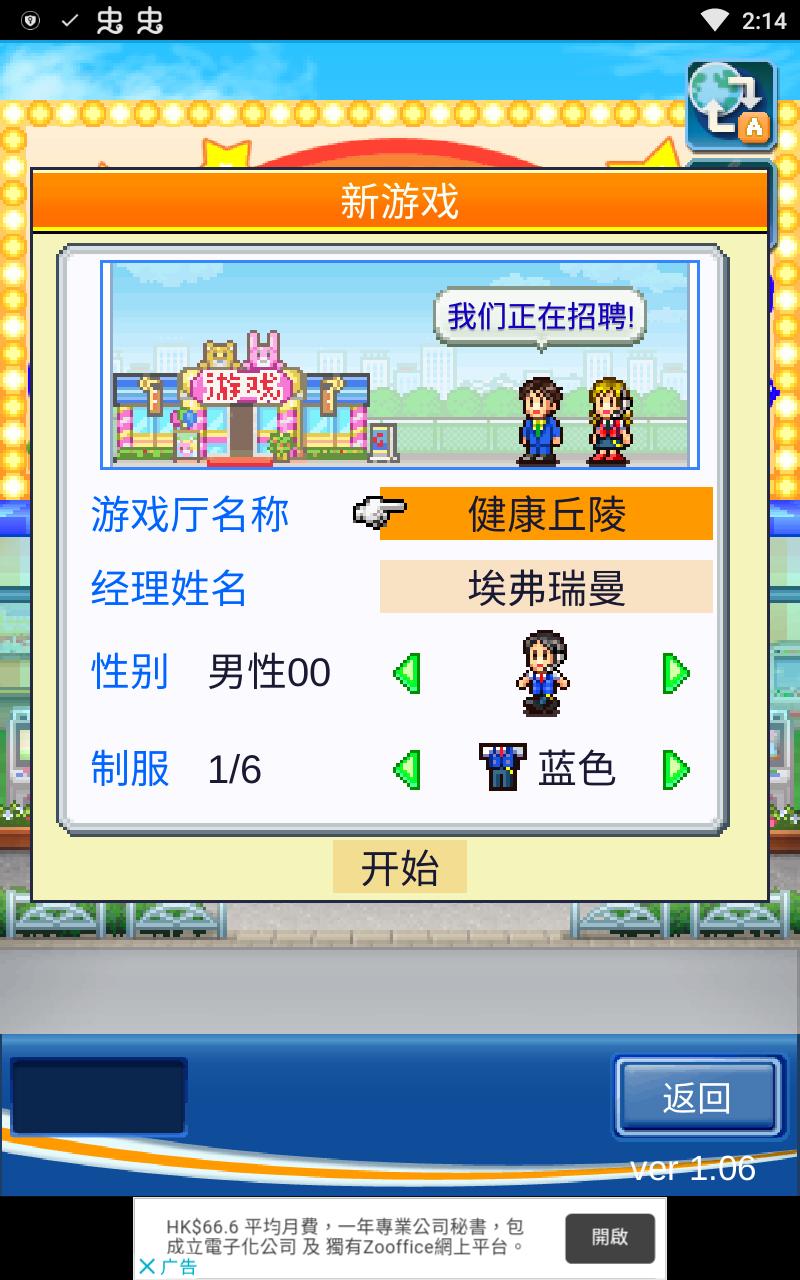The image size is (800, 1280).
Task: Edit the arcade name field 健康丘陵
Action: point(546,514)
